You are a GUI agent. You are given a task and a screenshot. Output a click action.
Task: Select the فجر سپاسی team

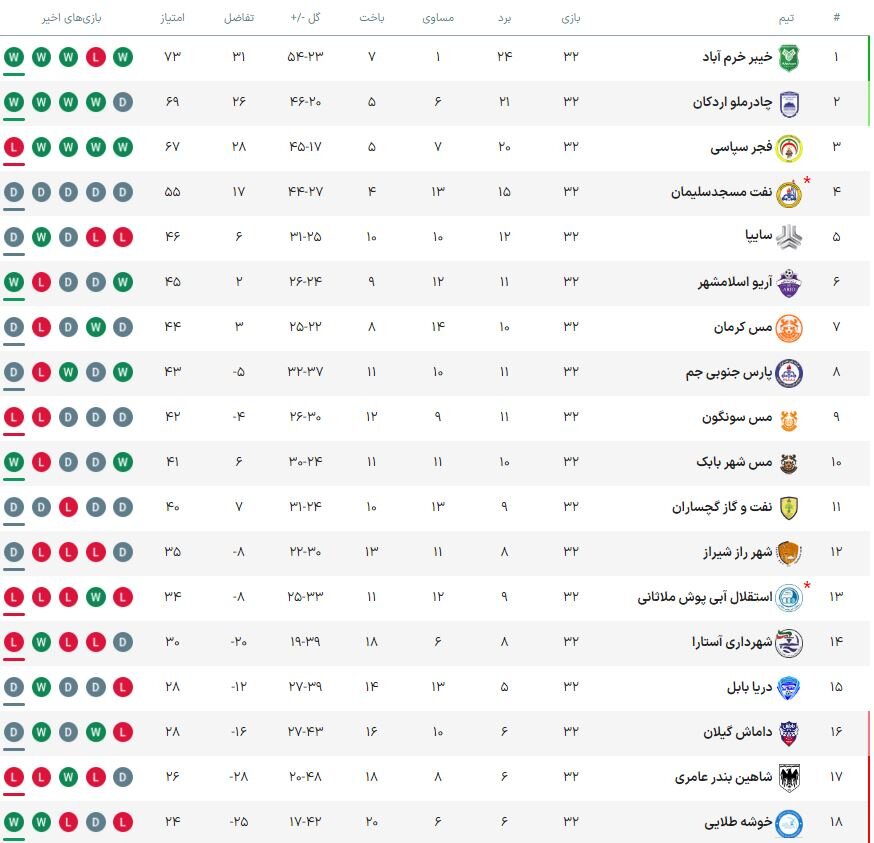point(740,147)
